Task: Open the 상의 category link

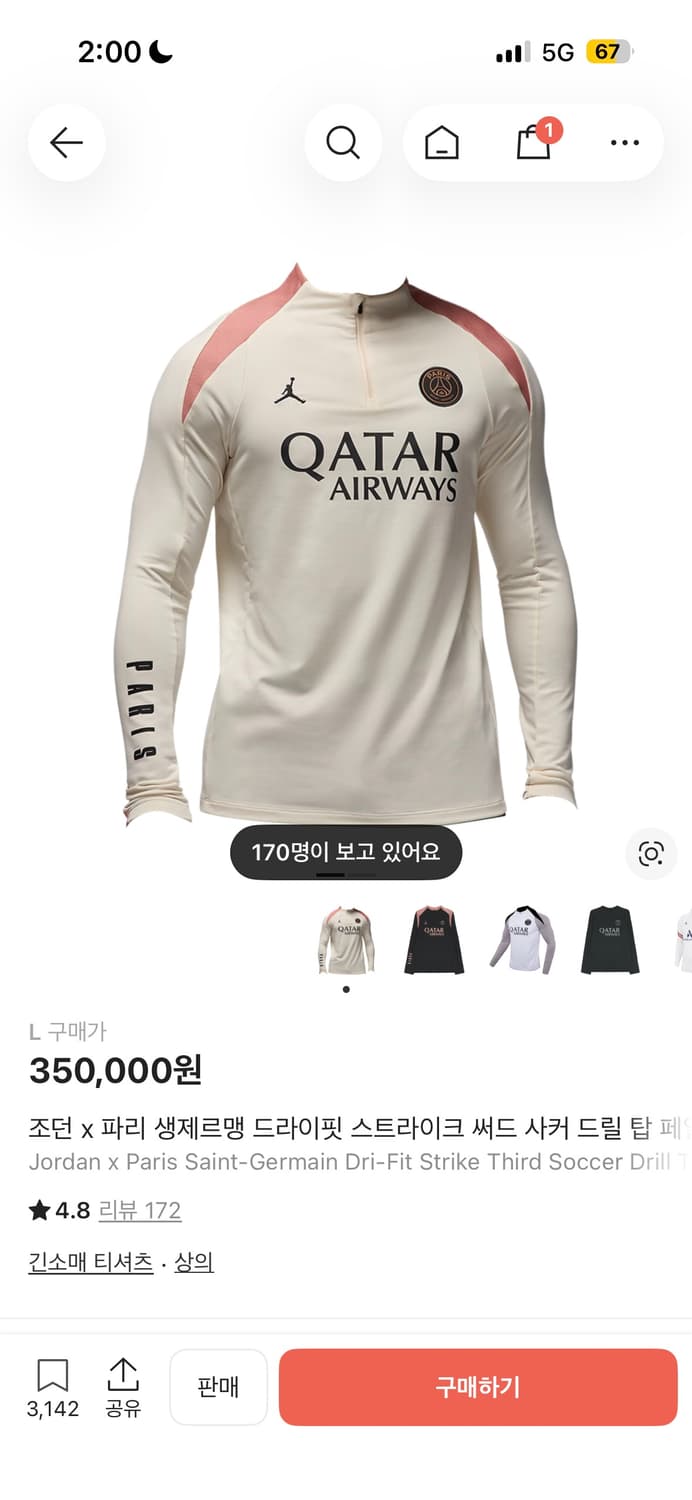Action: (x=194, y=1262)
